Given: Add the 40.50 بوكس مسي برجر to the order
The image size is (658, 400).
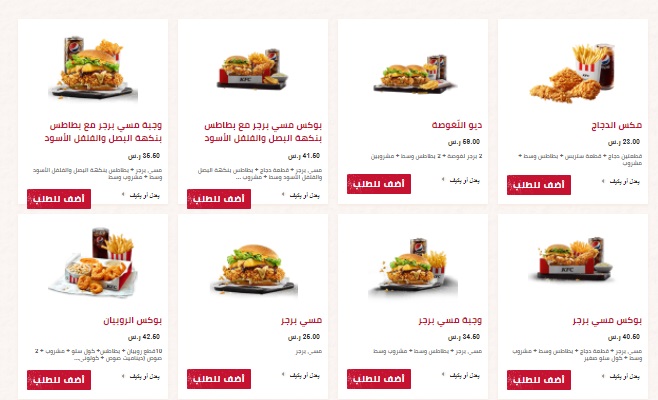Looking at the screenshot, I should [539, 380].
